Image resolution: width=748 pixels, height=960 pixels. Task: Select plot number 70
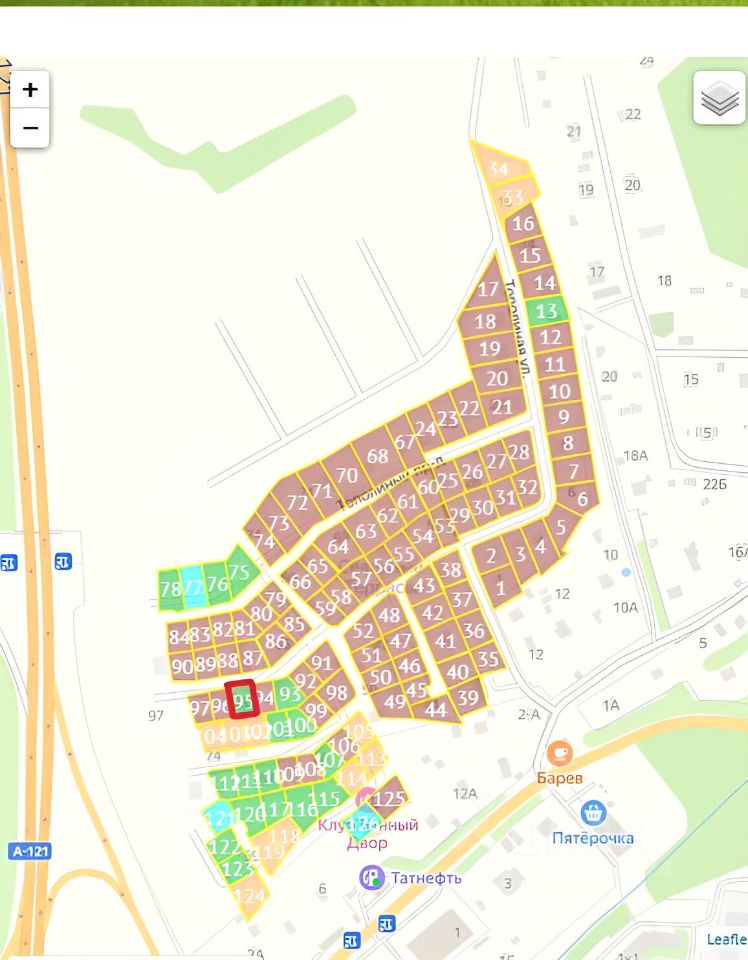pos(347,475)
